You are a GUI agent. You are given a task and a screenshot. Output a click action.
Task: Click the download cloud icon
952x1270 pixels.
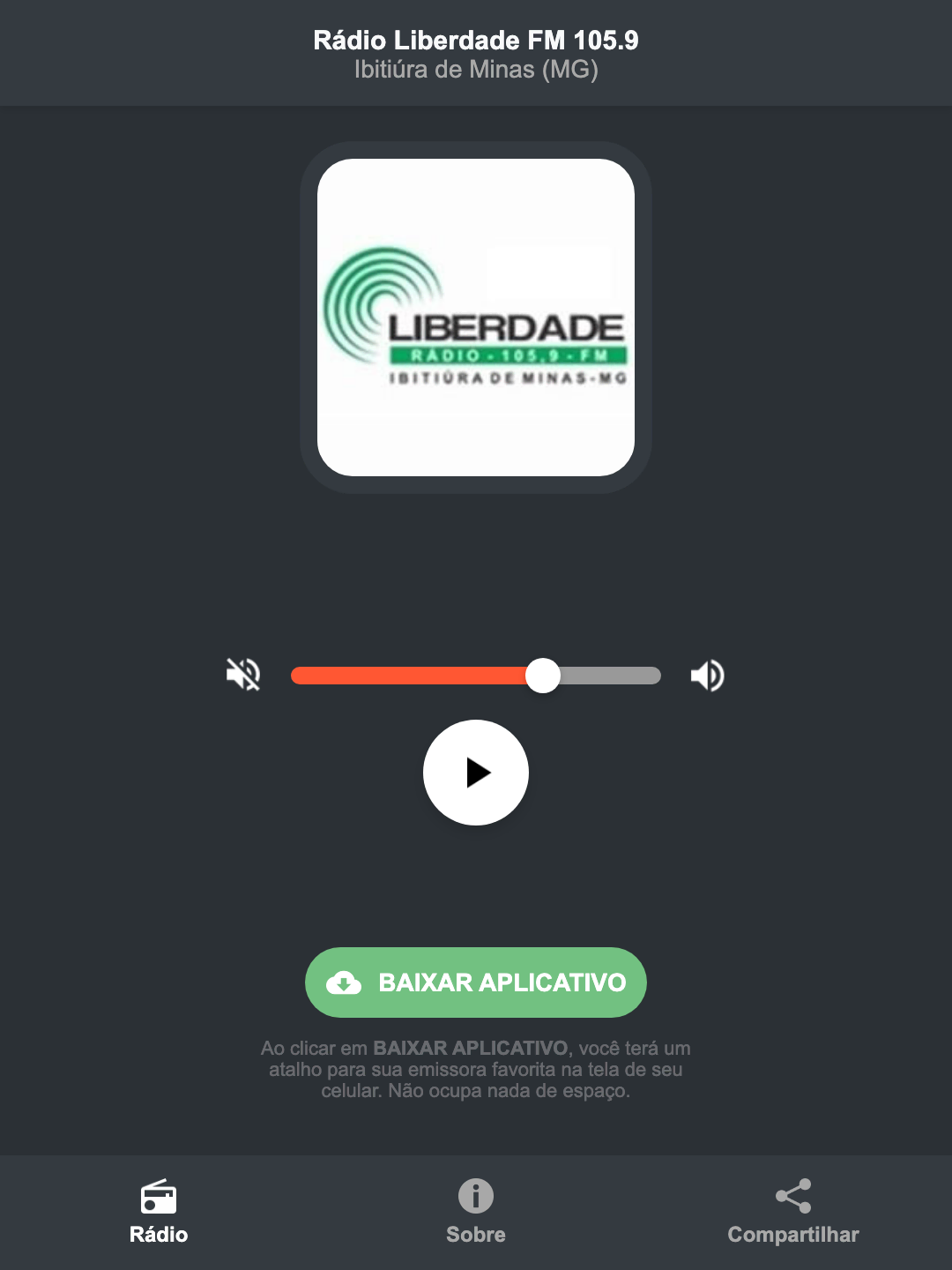pos(346,982)
